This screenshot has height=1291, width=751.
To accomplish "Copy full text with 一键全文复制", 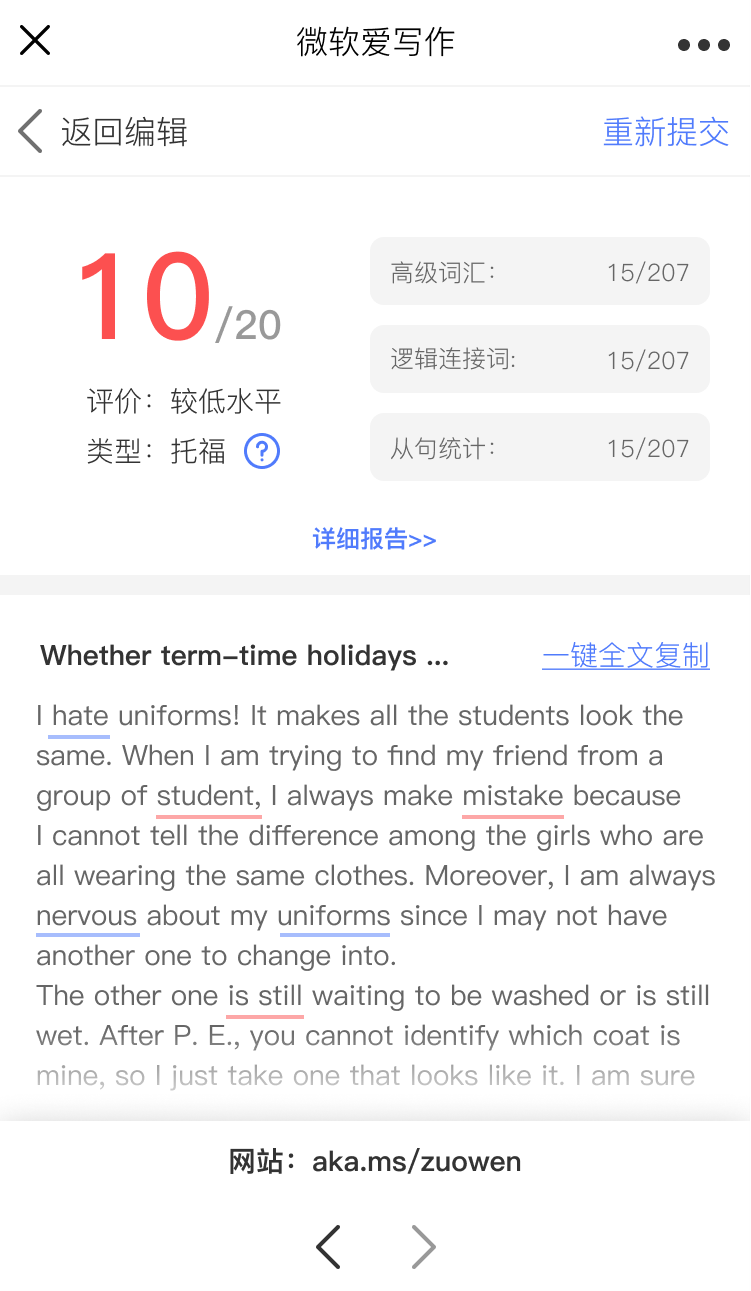I will [x=625, y=656].
